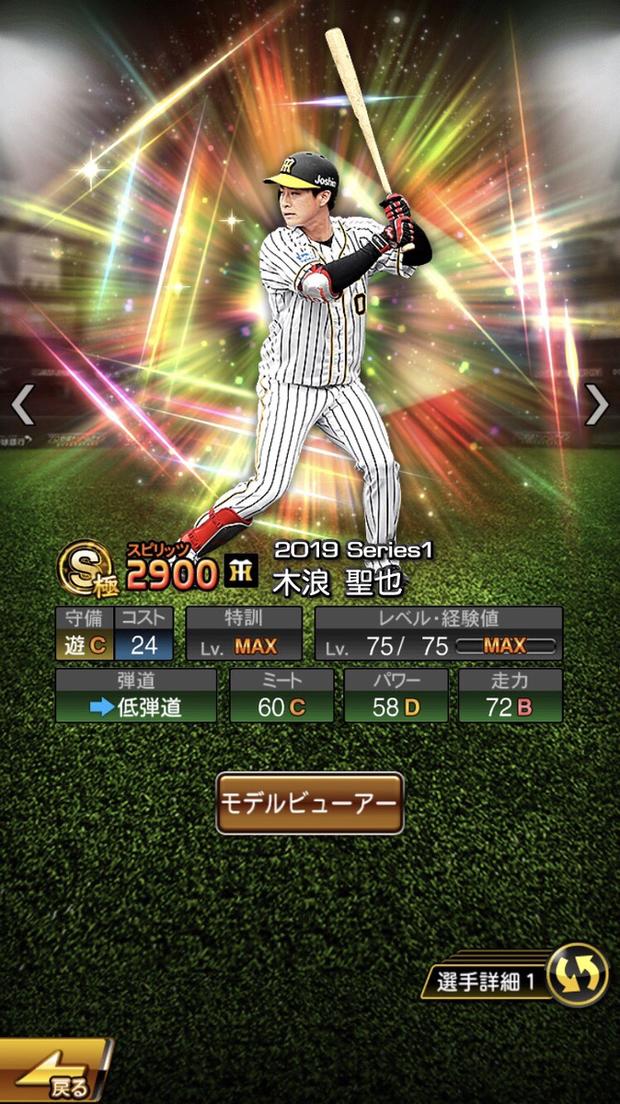Screen dimensions: 620x1104
Task: Tap 戻る to go back
Action: click(55, 1074)
